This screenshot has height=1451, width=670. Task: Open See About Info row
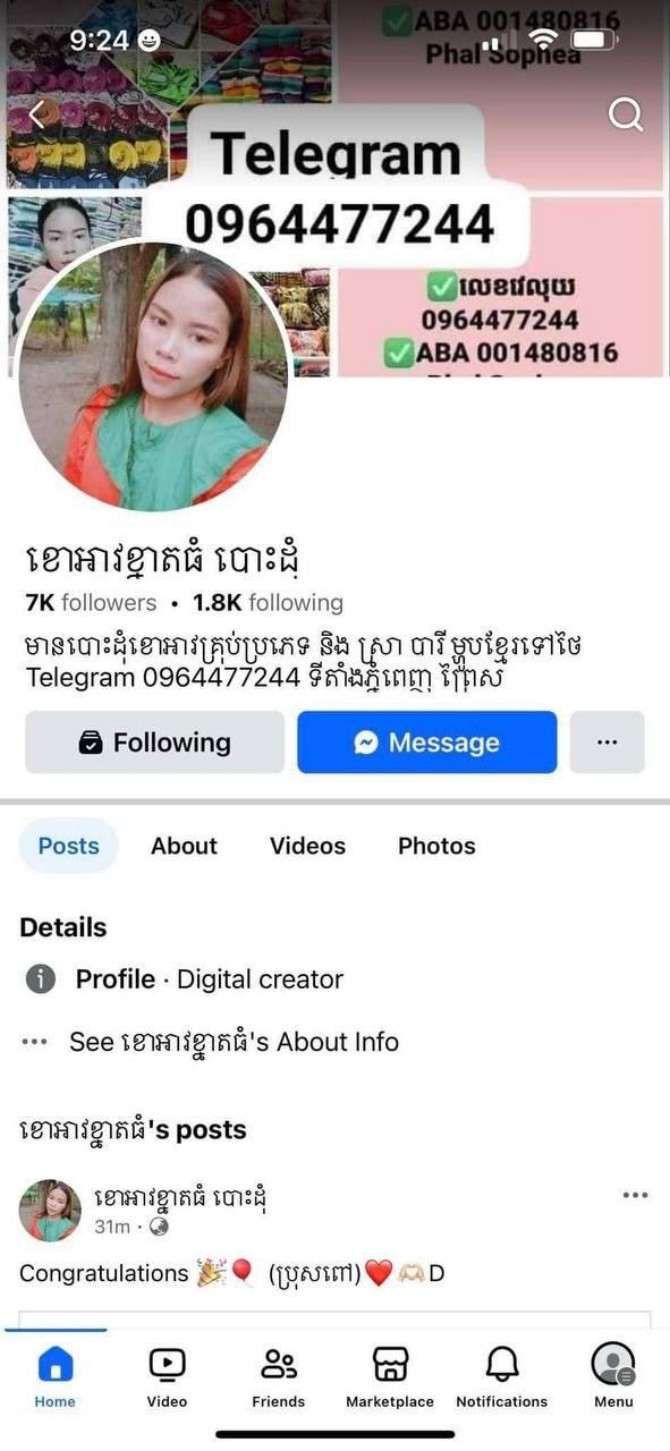coord(233,1042)
